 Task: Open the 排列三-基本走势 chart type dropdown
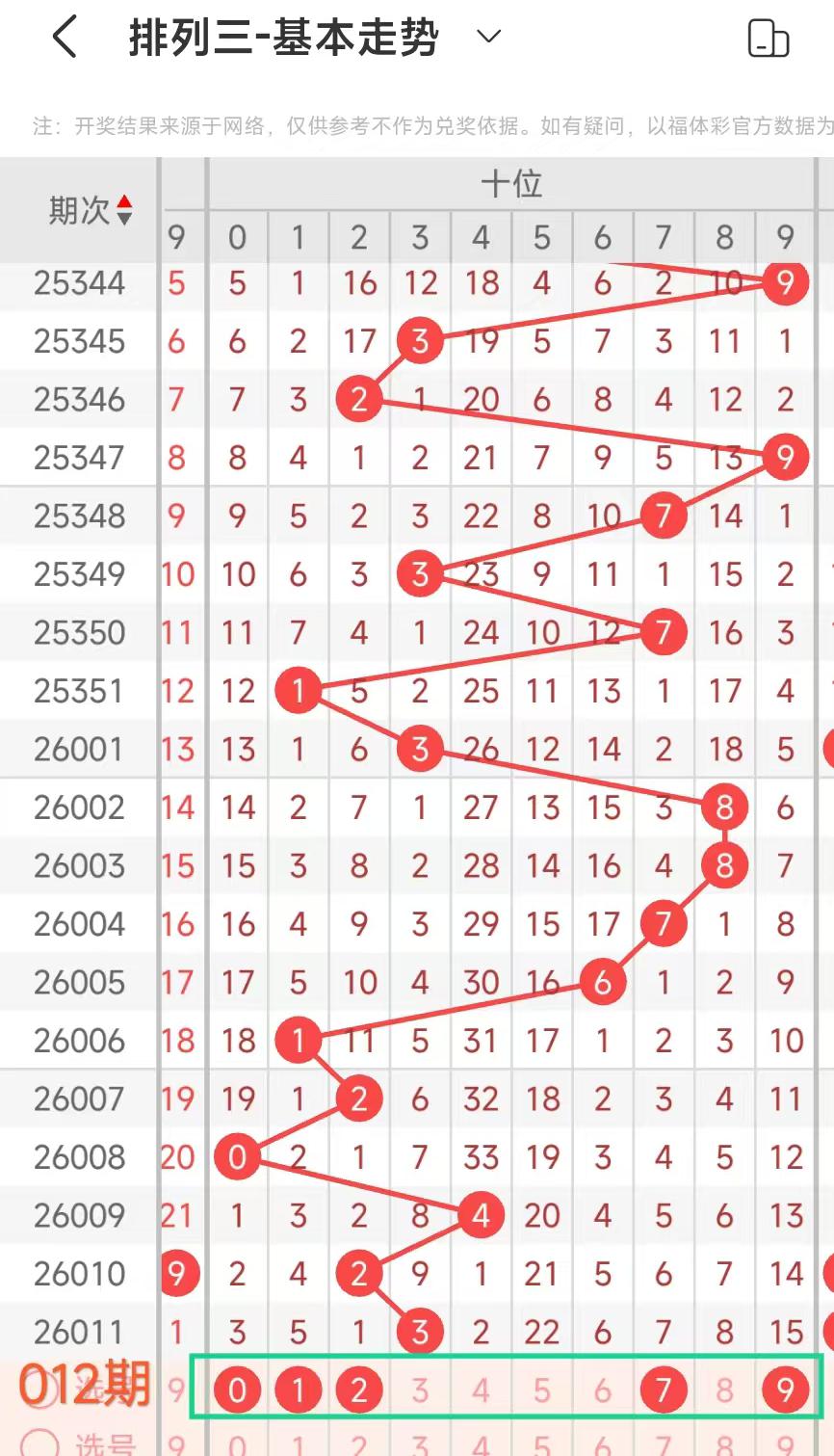[489, 38]
